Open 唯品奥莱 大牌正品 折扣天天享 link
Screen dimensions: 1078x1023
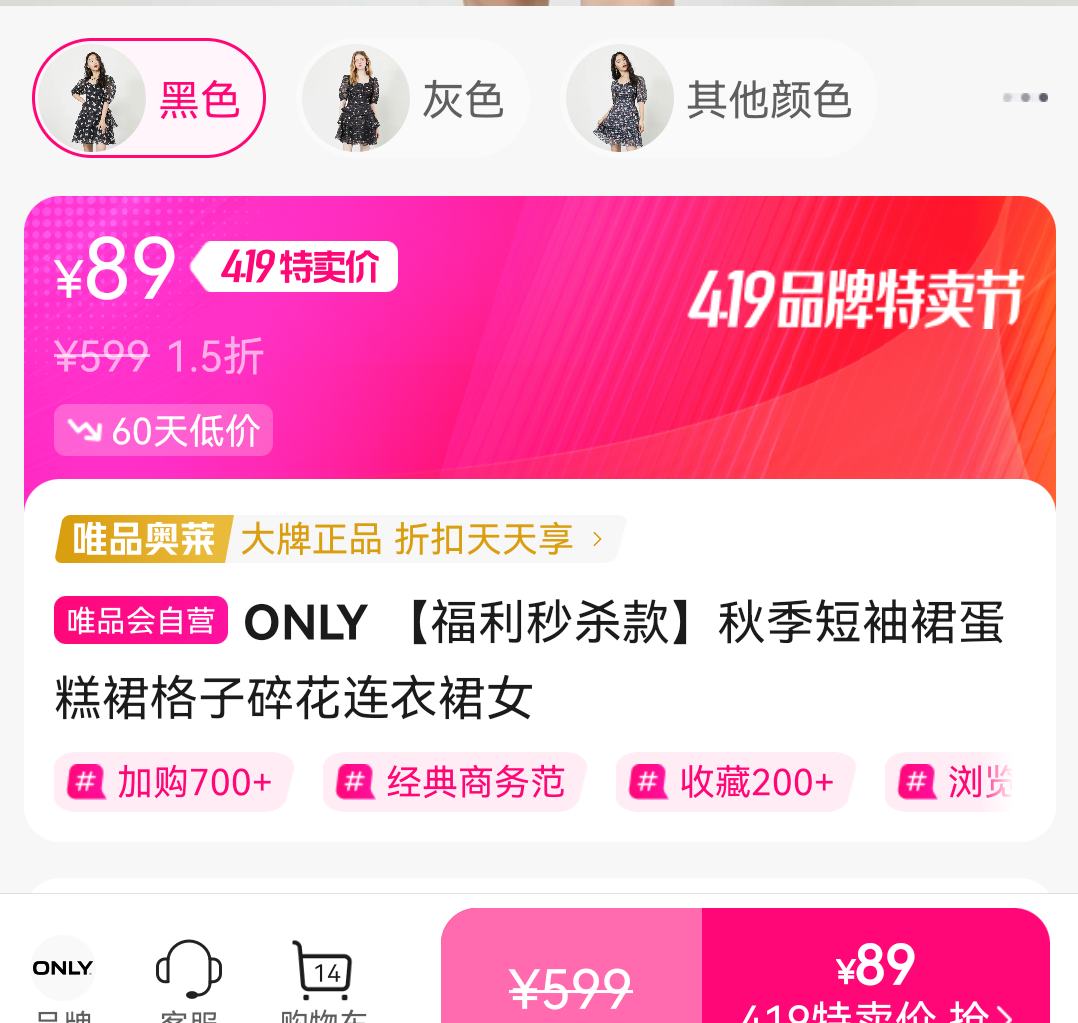coord(340,540)
